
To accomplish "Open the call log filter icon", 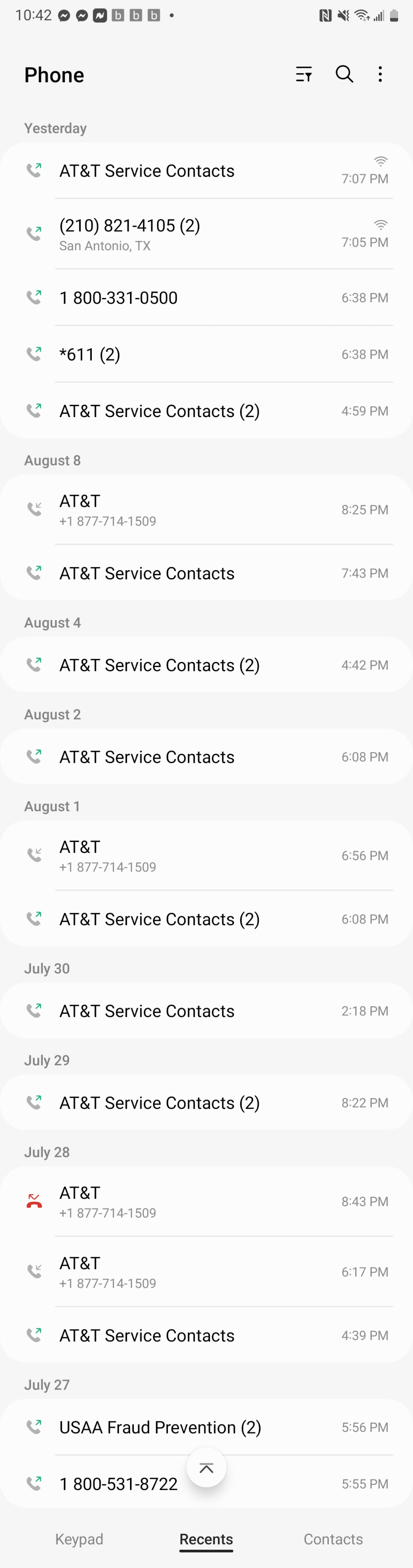I will [x=303, y=74].
